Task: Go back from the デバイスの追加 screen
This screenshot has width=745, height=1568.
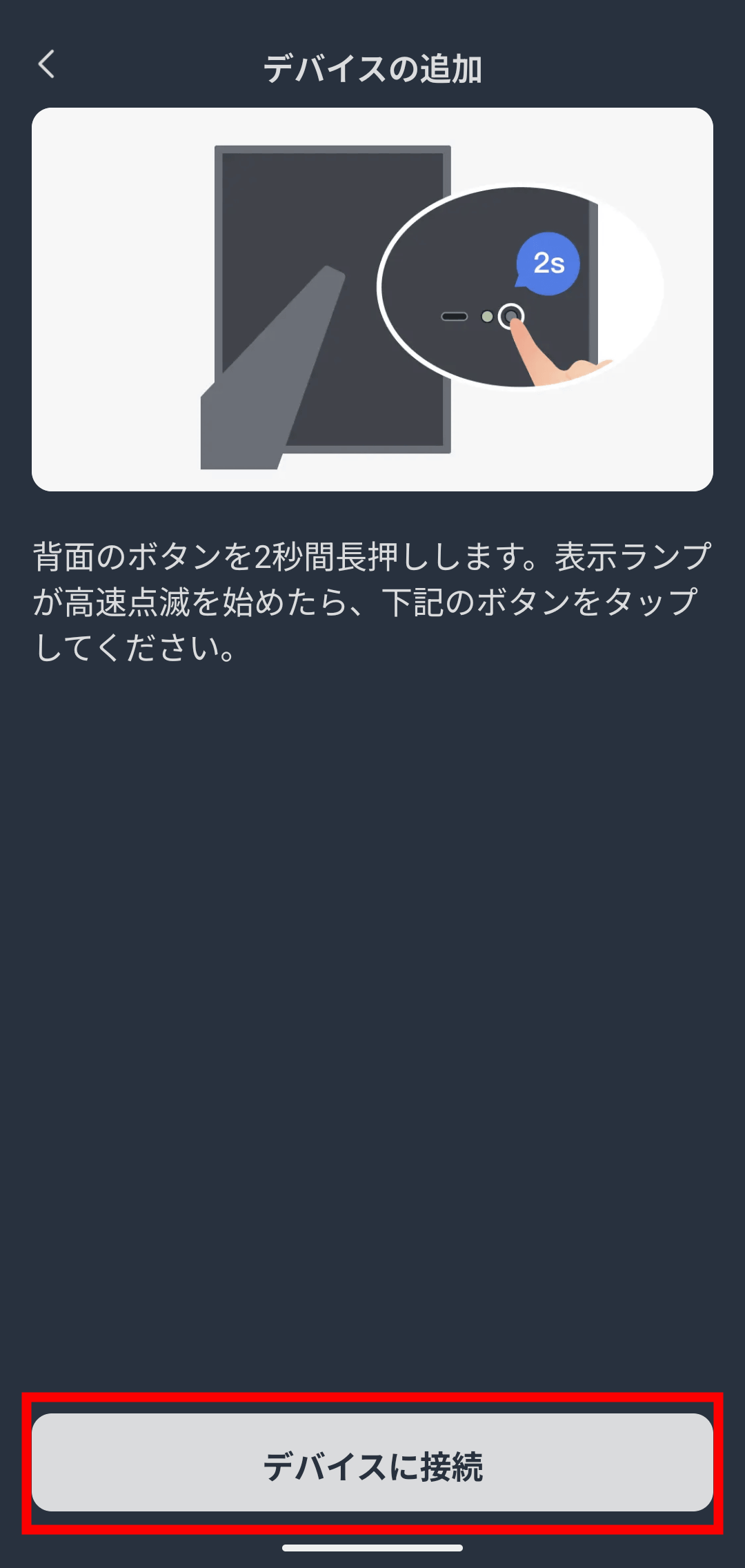Action: click(x=46, y=65)
